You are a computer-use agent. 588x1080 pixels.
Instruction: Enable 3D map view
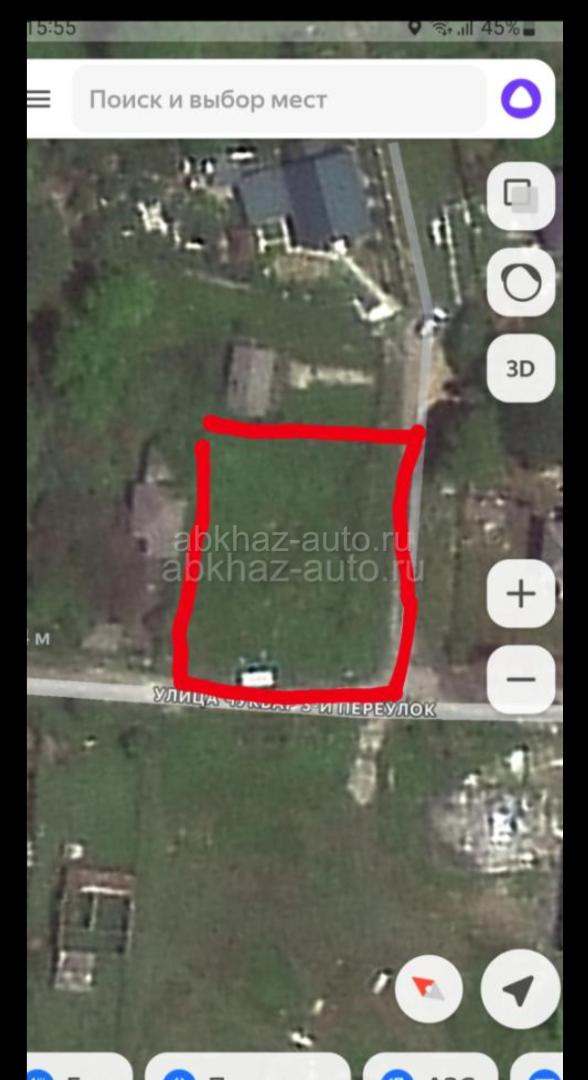click(x=521, y=368)
